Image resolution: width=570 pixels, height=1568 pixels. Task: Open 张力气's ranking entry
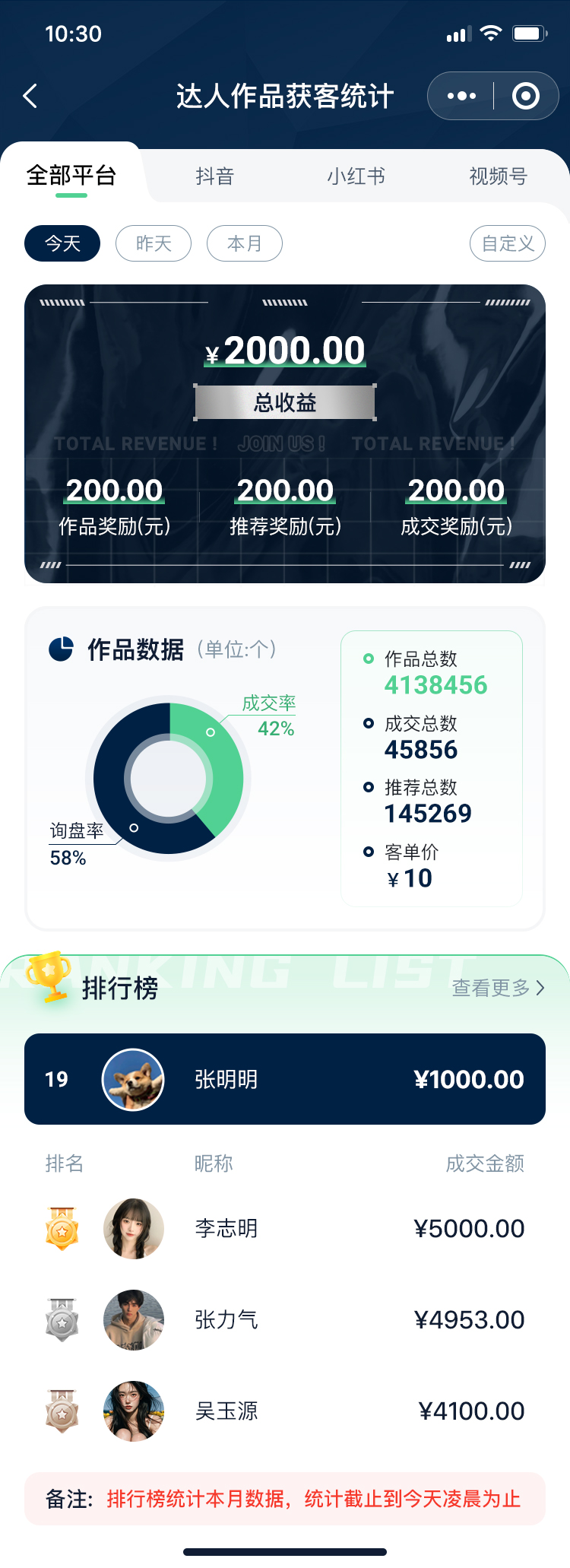tap(285, 1320)
